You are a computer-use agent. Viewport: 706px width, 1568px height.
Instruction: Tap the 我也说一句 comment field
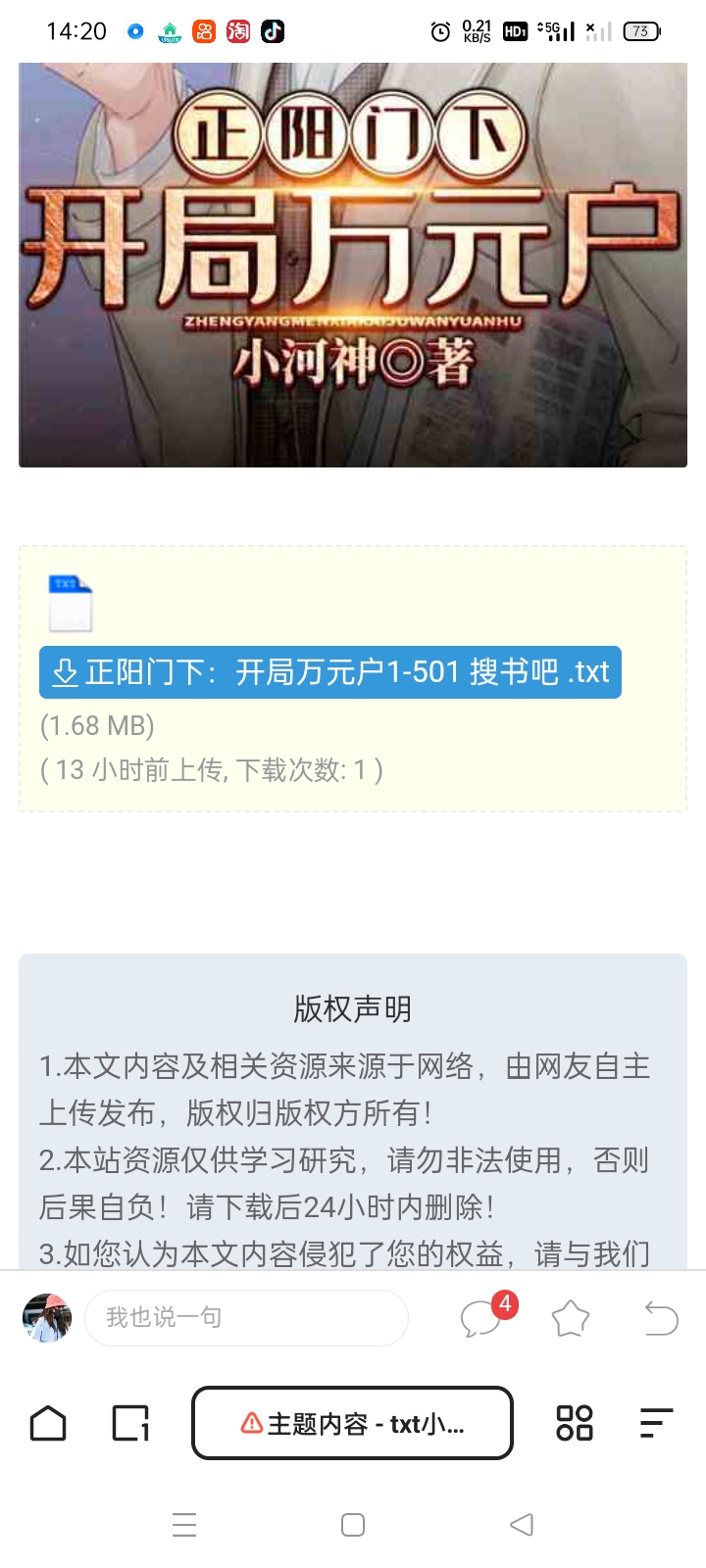pyautogui.click(x=246, y=1317)
